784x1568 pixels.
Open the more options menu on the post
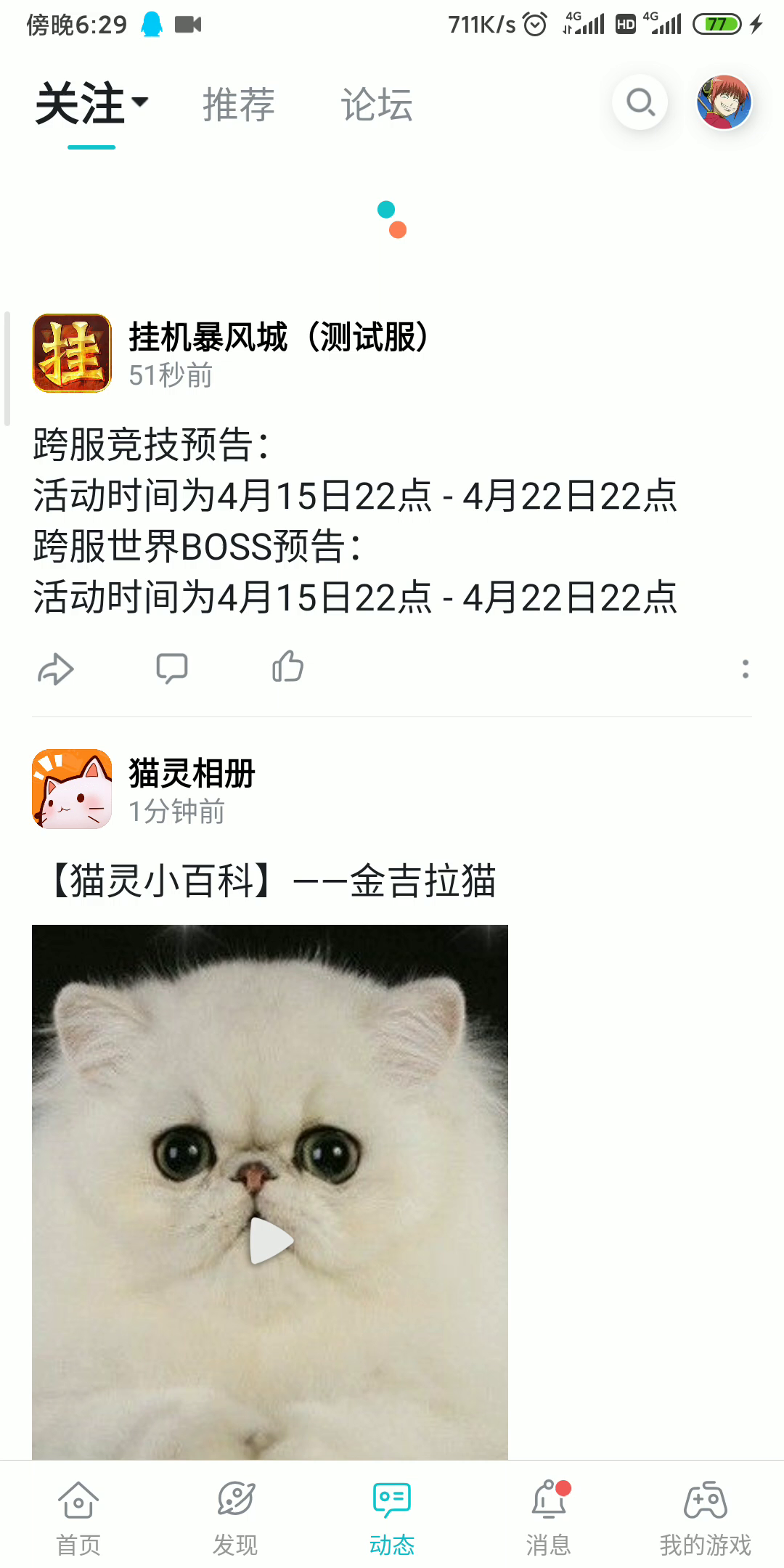(745, 668)
